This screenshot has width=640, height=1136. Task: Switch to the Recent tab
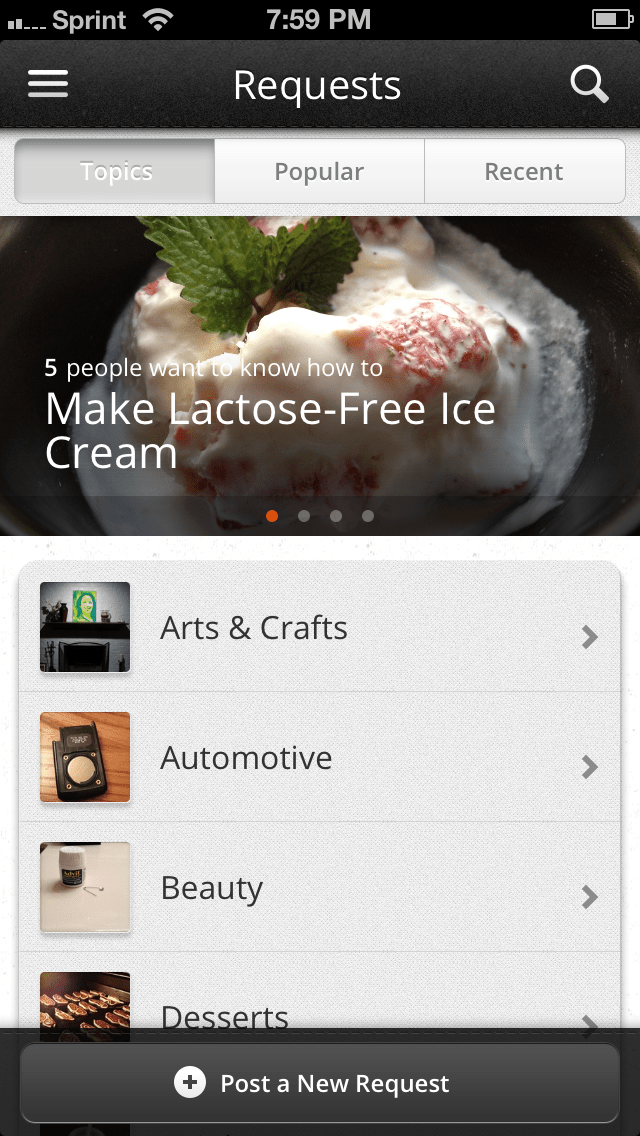[x=524, y=172]
